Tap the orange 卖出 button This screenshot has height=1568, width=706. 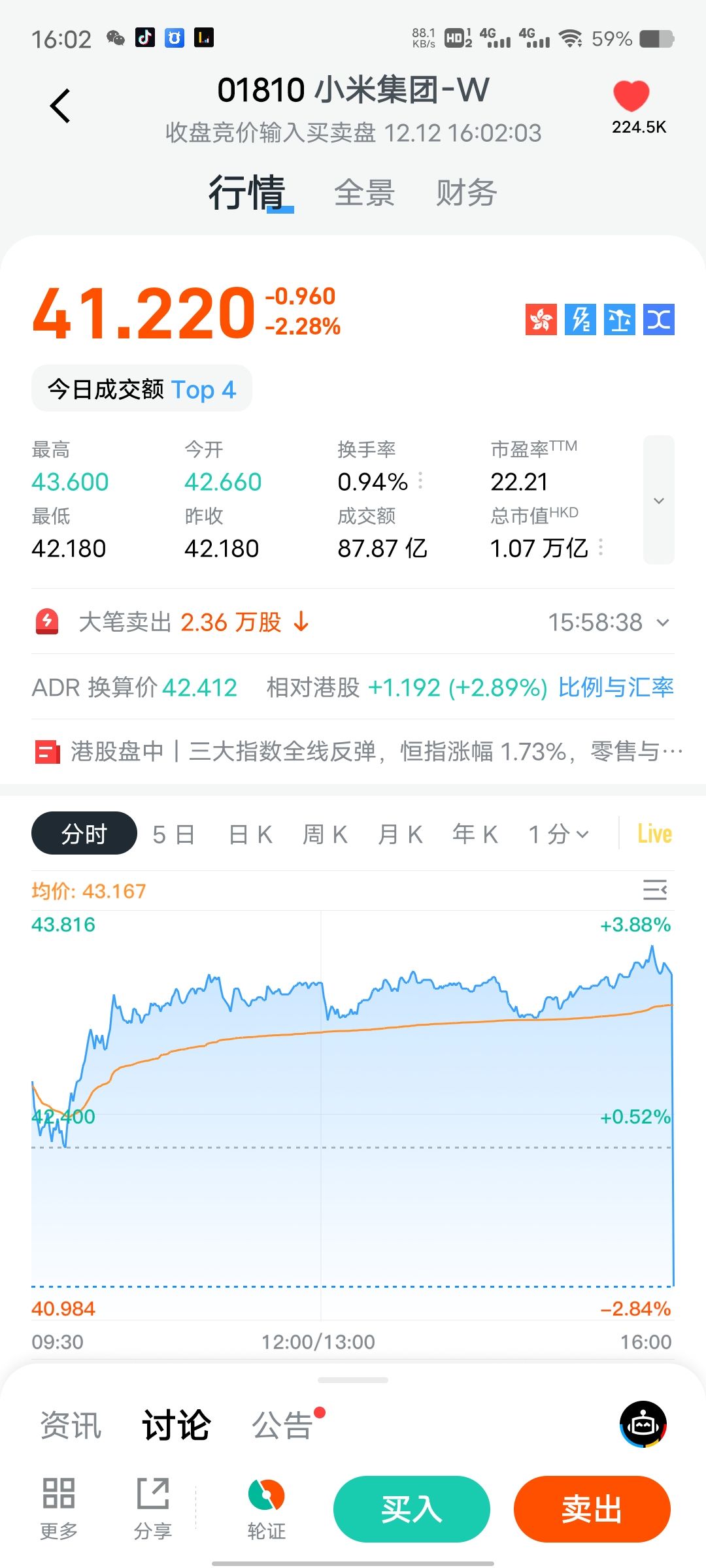tap(592, 1509)
